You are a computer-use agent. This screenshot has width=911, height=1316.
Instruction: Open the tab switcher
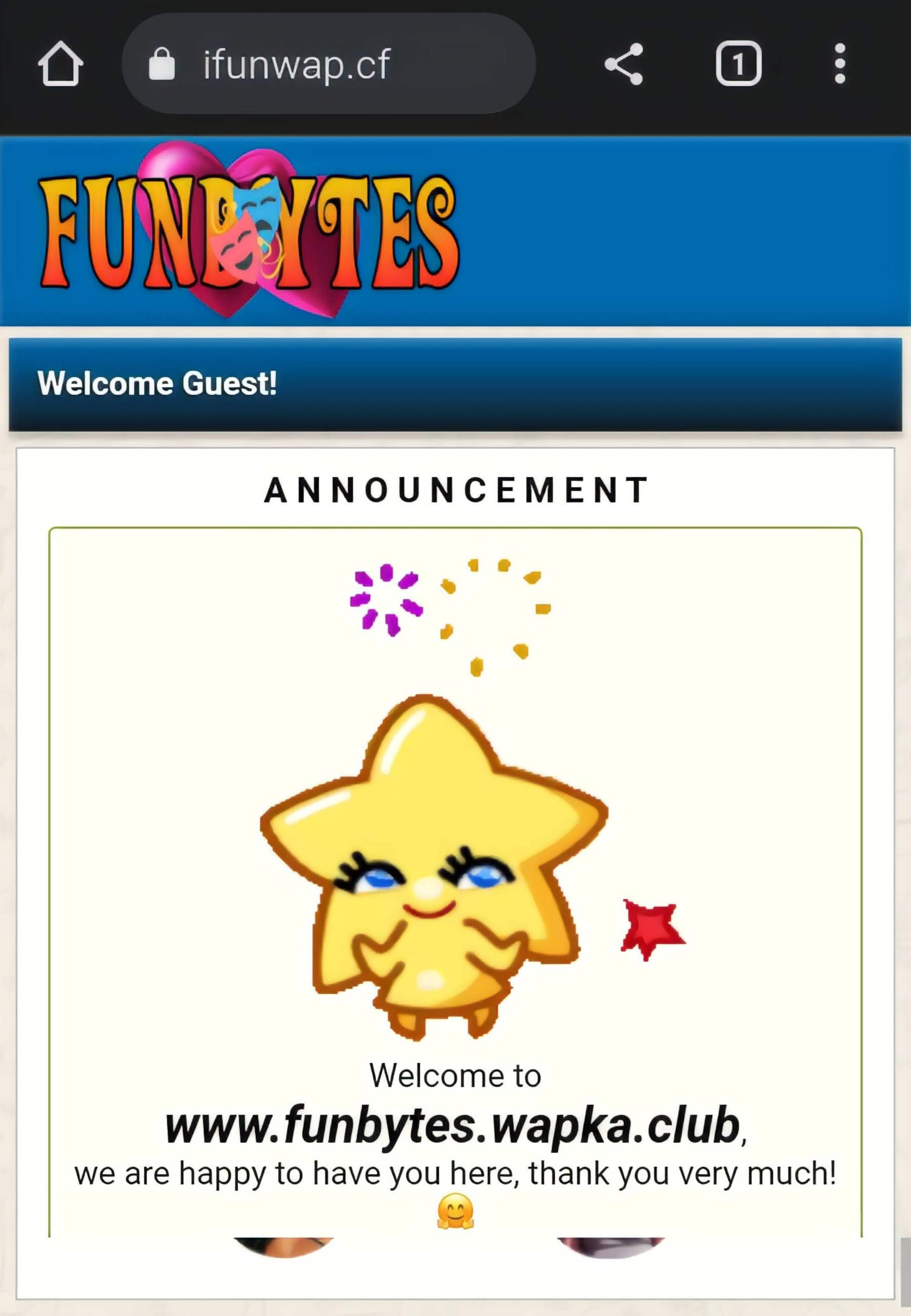(x=738, y=64)
